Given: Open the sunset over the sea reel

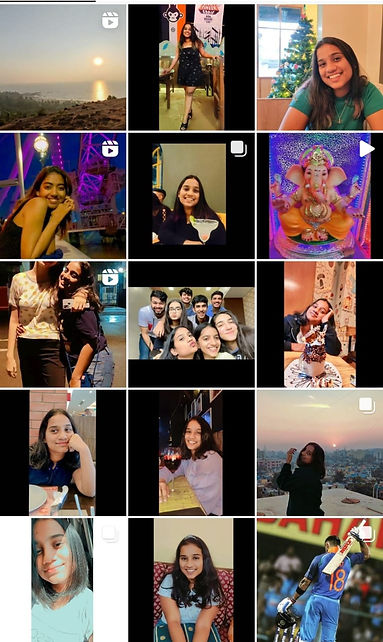Looking at the screenshot, I should click(63, 67).
